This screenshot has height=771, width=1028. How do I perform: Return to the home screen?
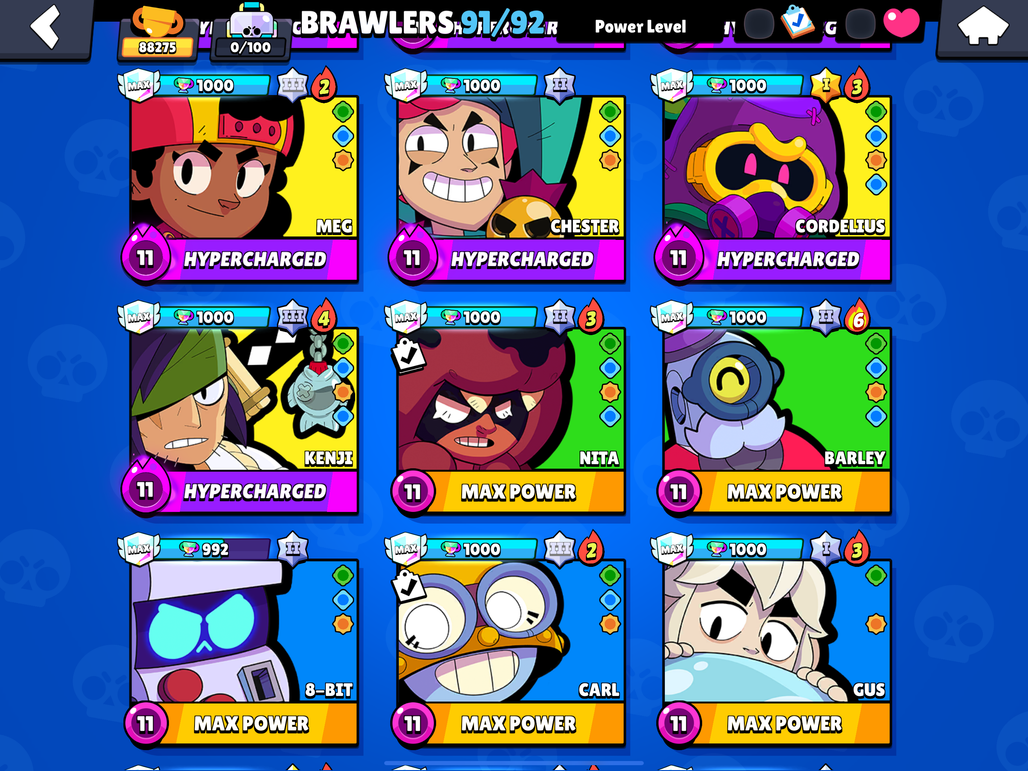click(x=982, y=27)
